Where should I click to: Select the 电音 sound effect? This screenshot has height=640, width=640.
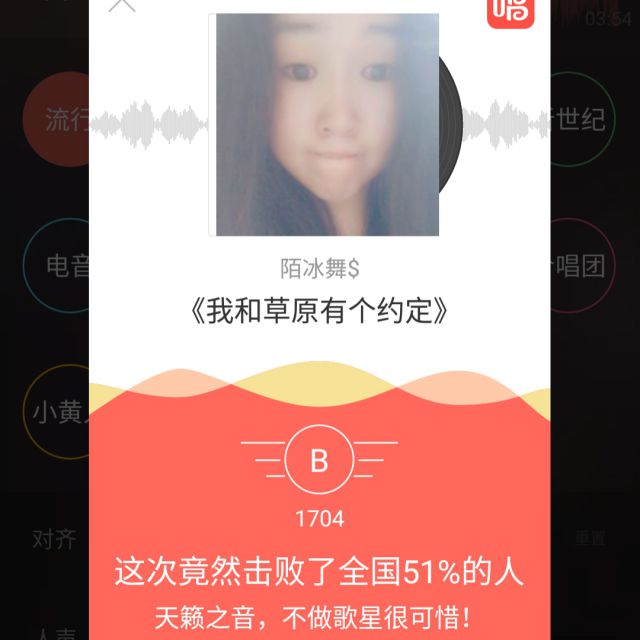58,267
